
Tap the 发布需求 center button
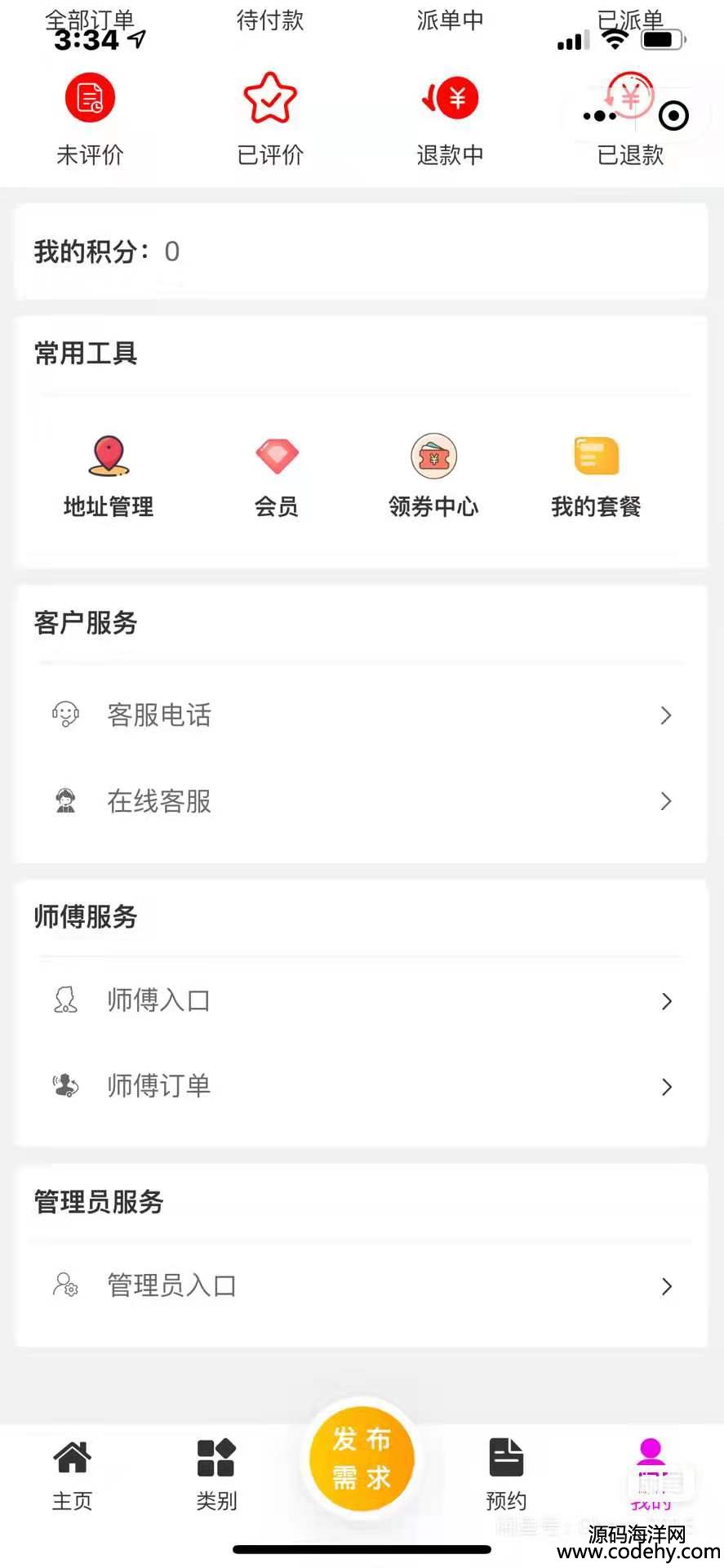pyautogui.click(x=362, y=1459)
